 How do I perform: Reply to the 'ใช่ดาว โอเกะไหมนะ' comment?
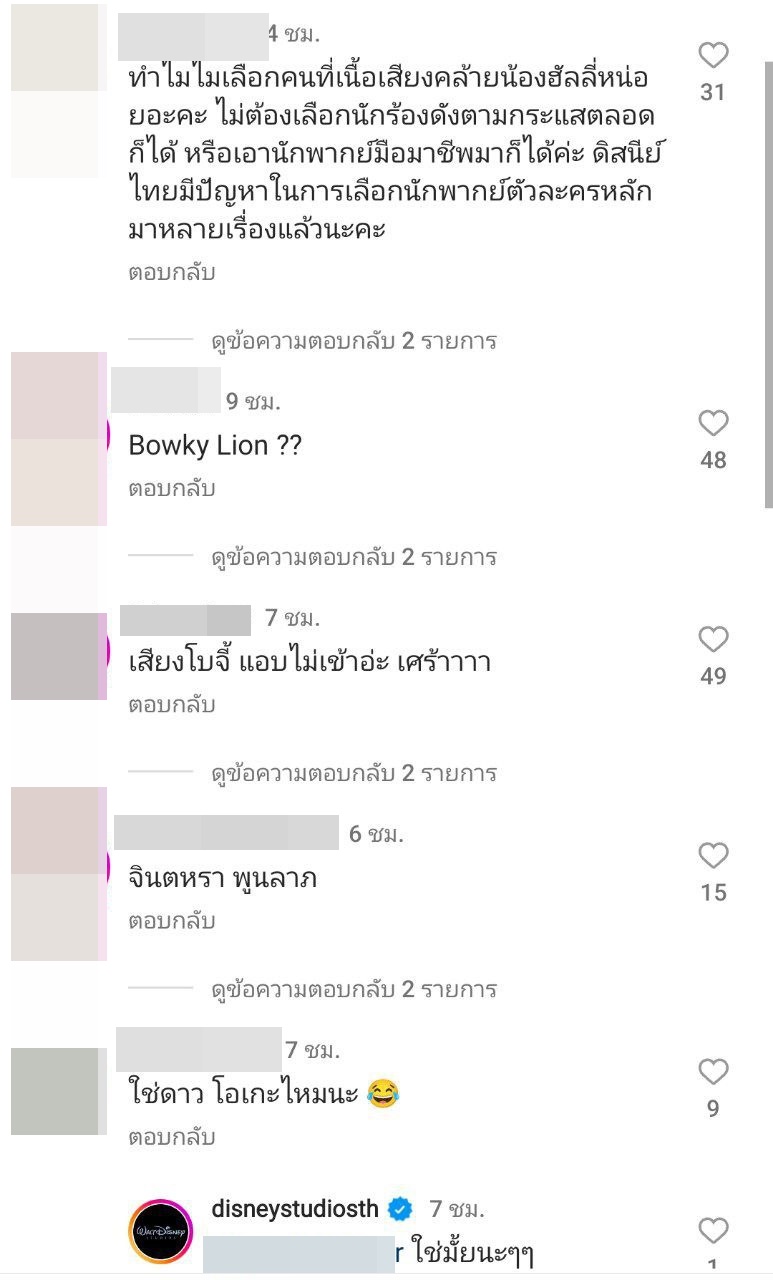point(172,1137)
